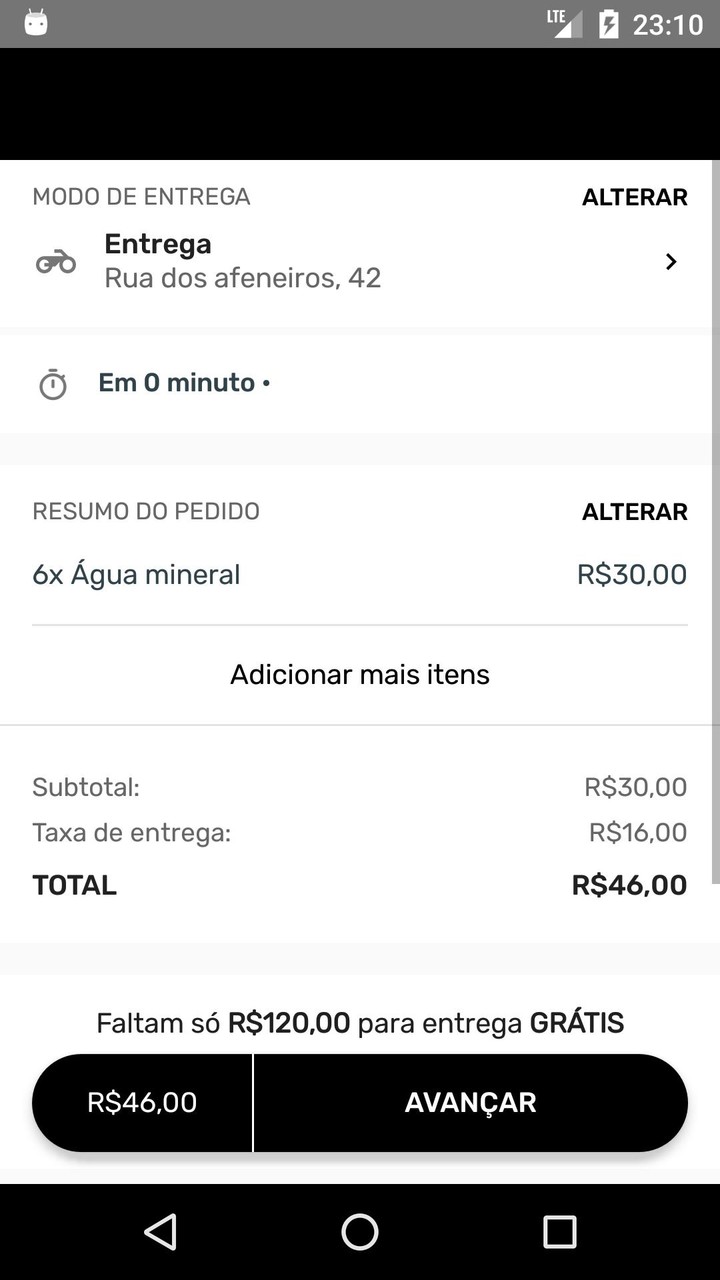Click the TOTAL R$46,00 summary row

pyautogui.click(x=360, y=884)
